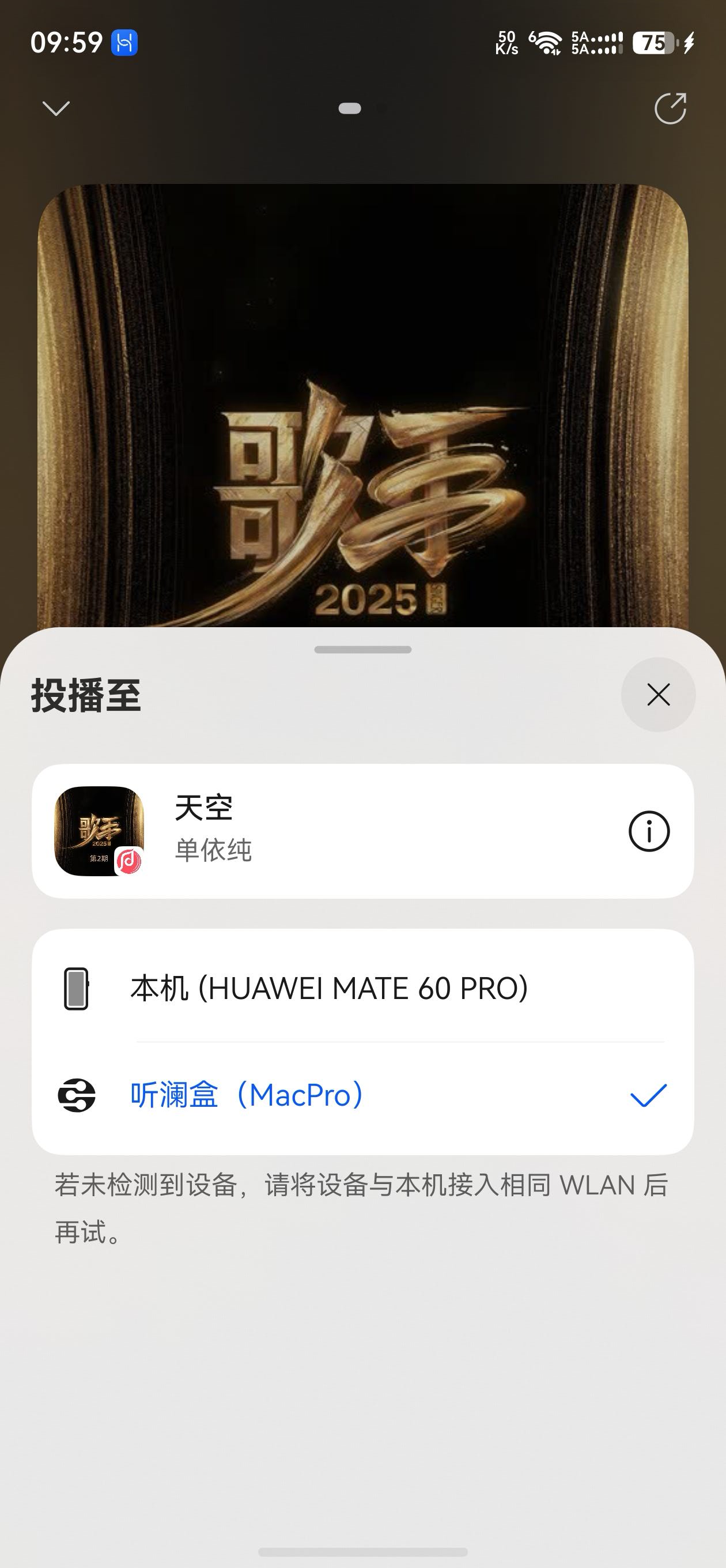Open the 天空 by 单依纯 song card
The height and width of the screenshot is (1568, 726).
[362, 831]
